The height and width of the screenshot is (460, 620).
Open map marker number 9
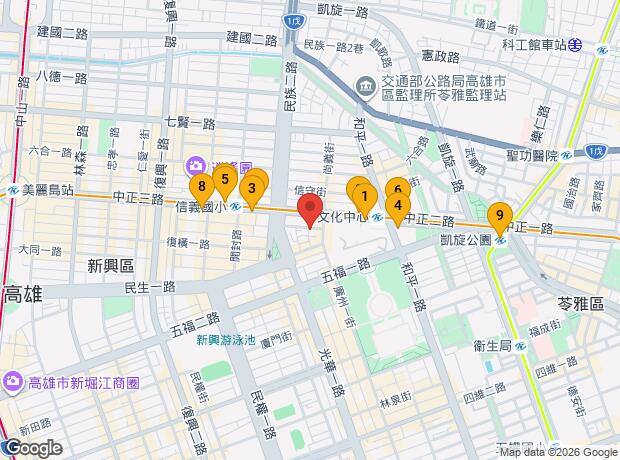tap(499, 215)
